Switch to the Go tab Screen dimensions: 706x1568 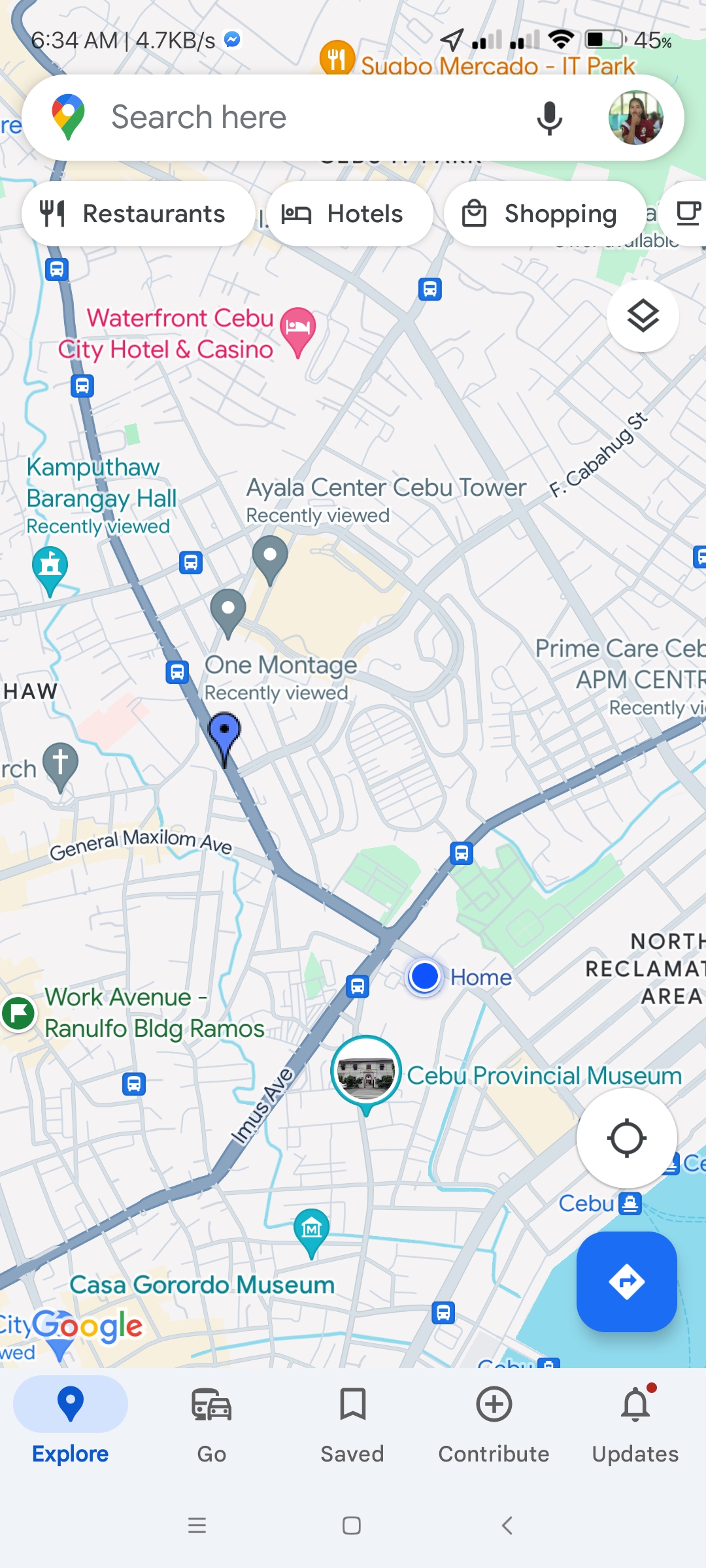pyautogui.click(x=211, y=1424)
